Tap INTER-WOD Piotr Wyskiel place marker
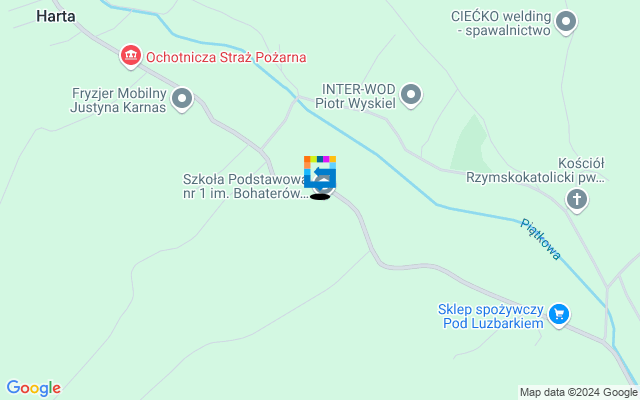The height and width of the screenshot is (400, 640). point(411,96)
